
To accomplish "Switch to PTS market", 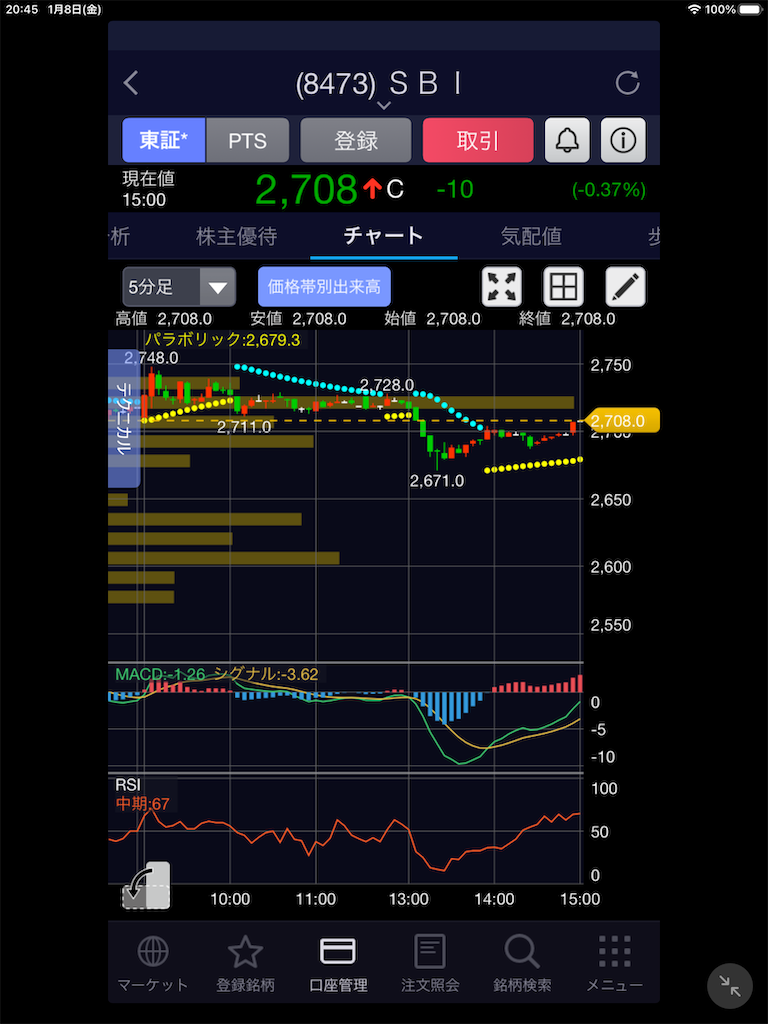I will coord(247,140).
